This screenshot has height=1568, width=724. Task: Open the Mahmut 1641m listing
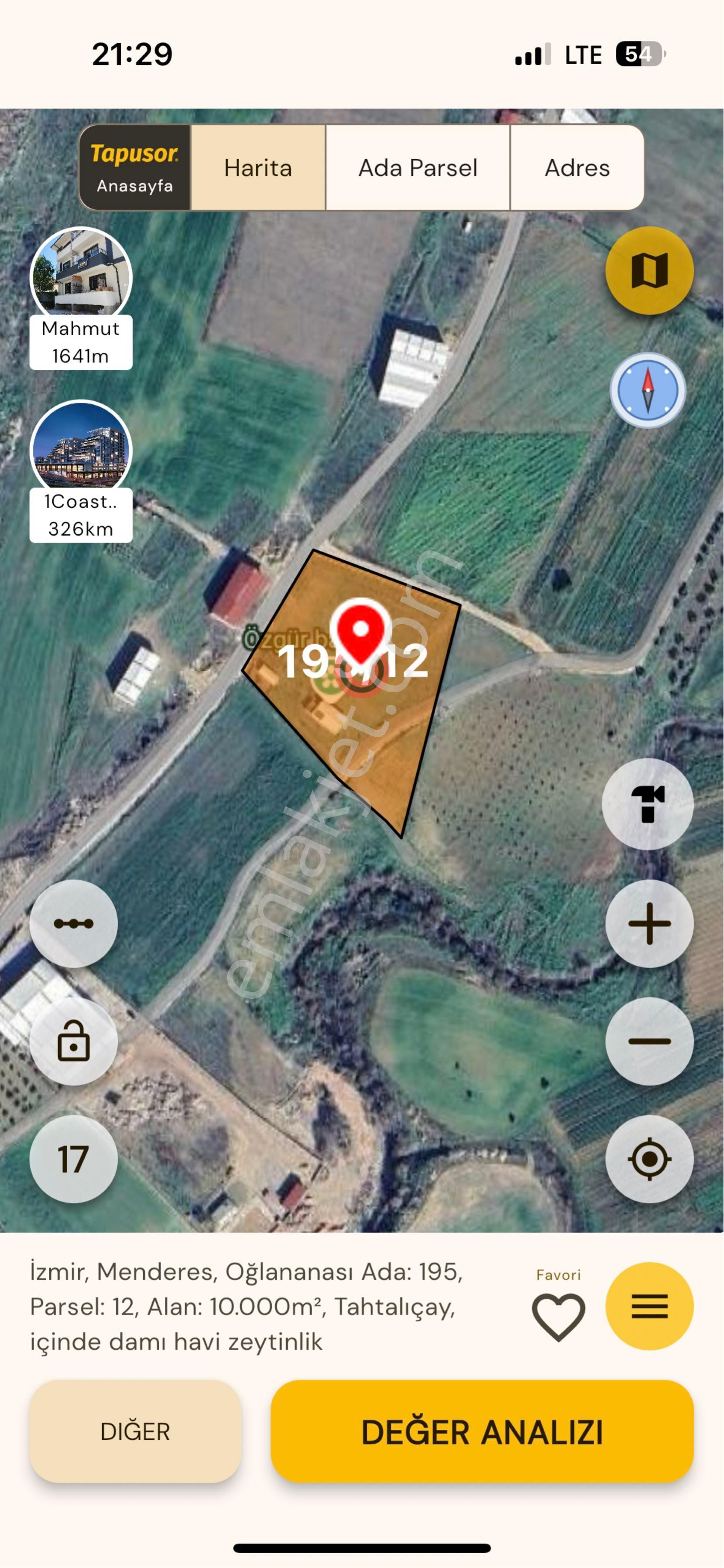pyautogui.click(x=81, y=298)
